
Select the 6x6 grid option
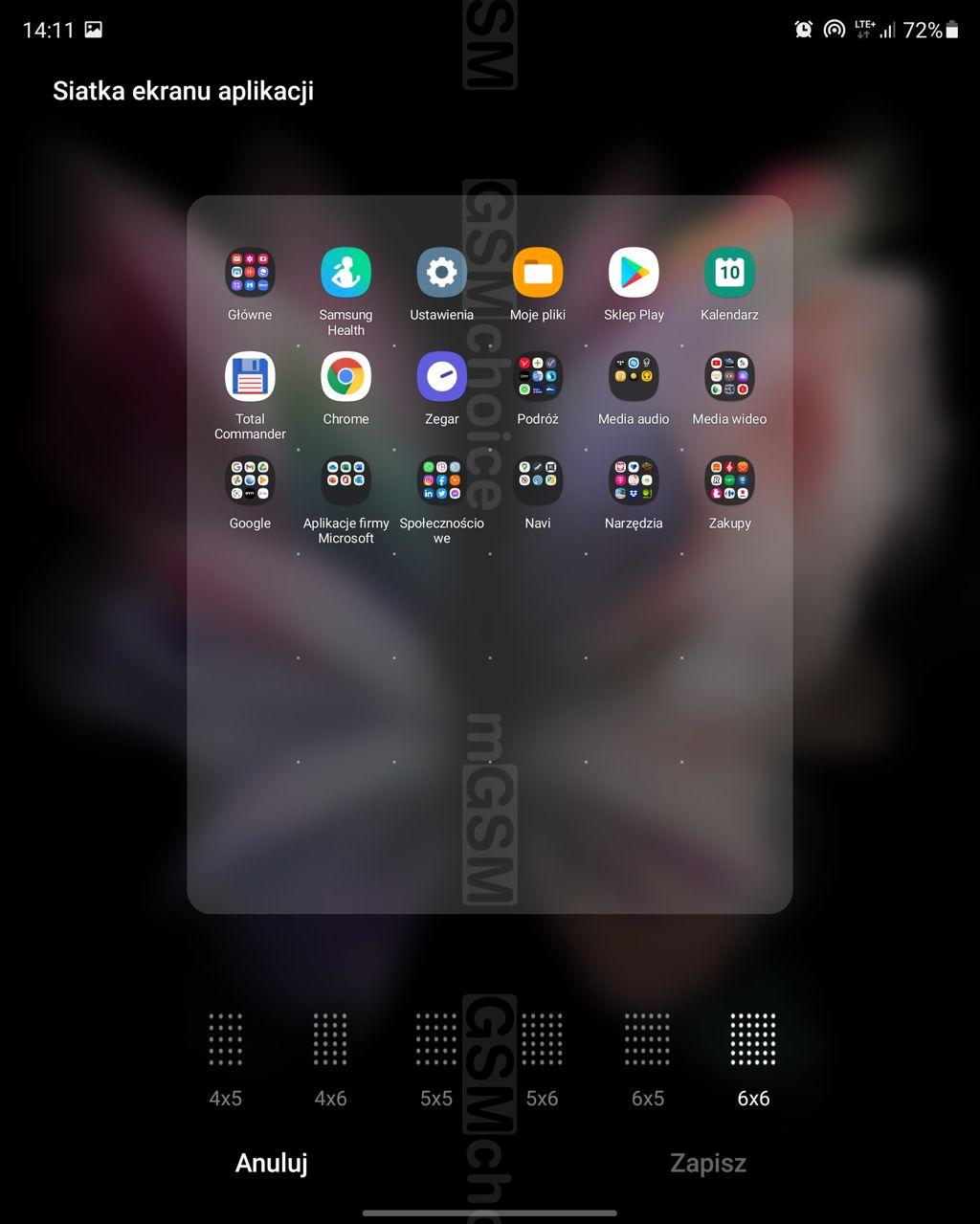click(753, 1058)
